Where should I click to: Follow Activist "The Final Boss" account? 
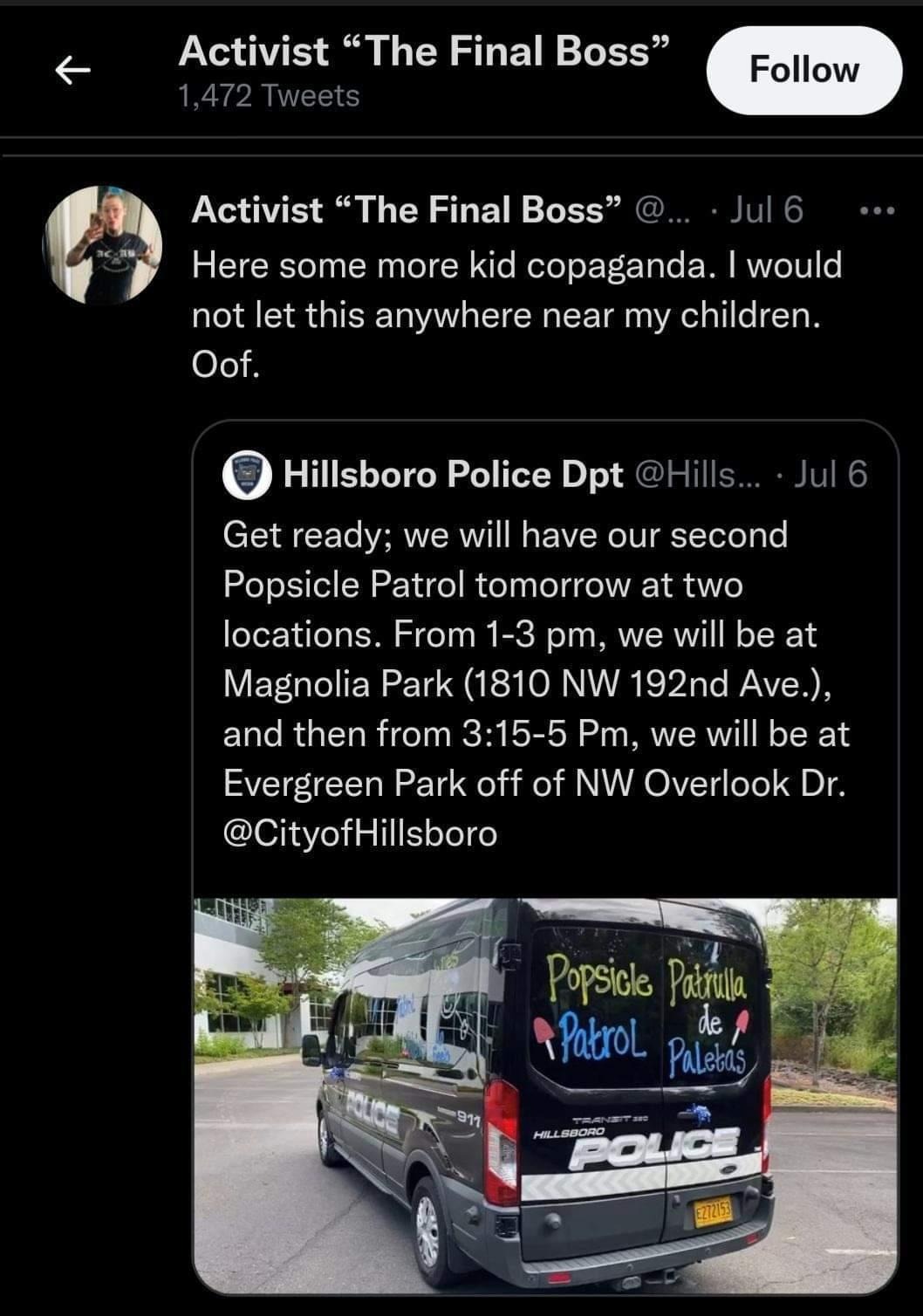(x=803, y=70)
